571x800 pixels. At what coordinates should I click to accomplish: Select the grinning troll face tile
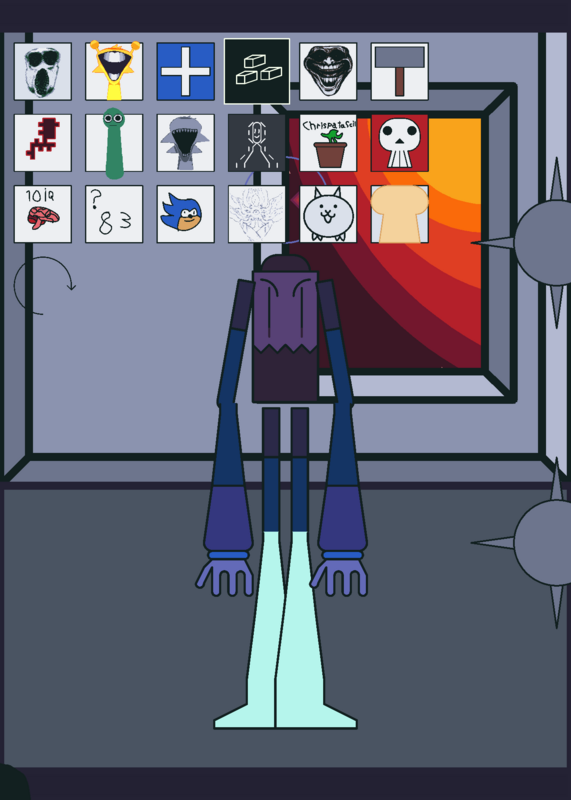pos(328,71)
